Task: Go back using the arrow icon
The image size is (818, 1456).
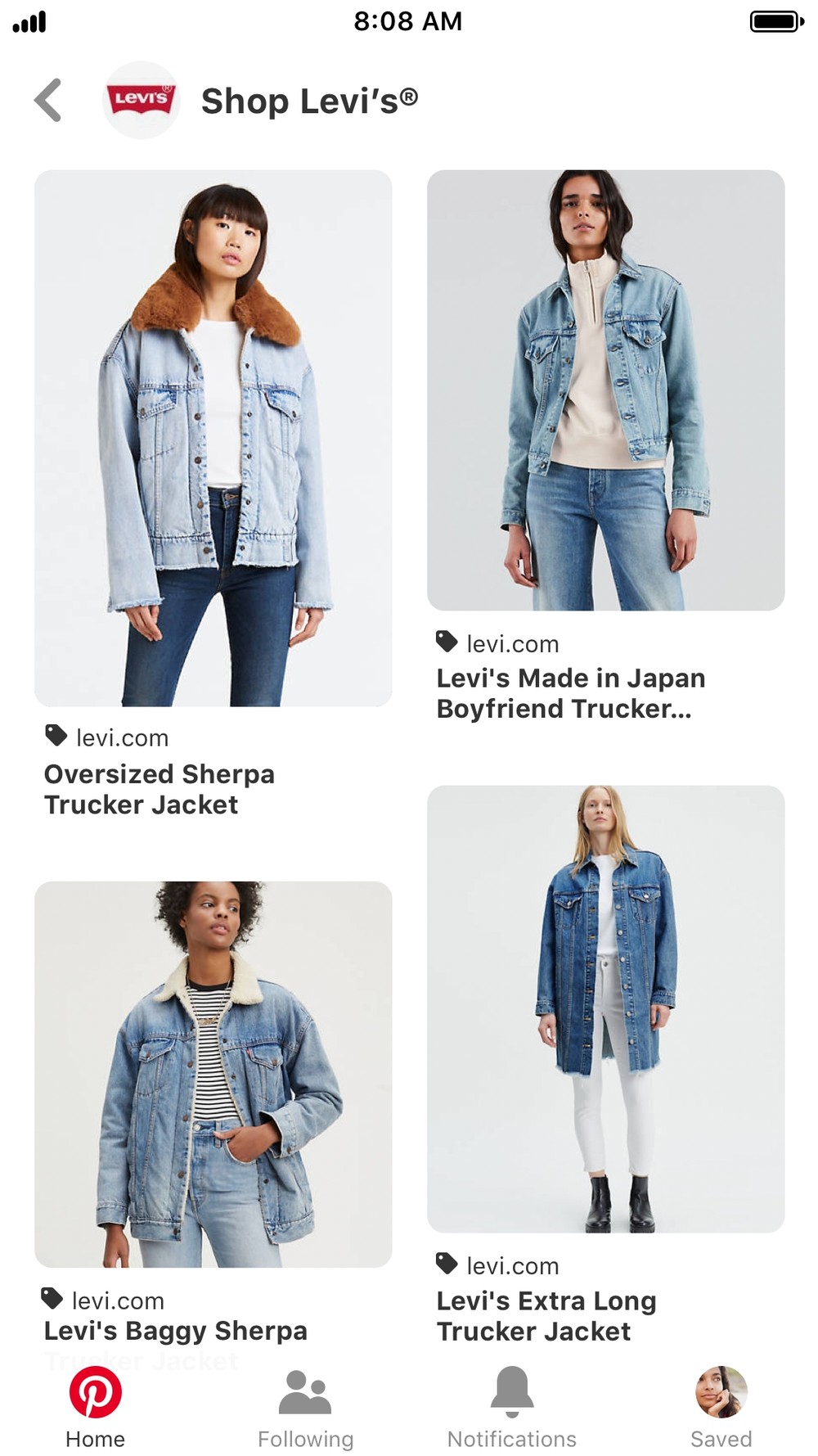Action: (x=48, y=101)
